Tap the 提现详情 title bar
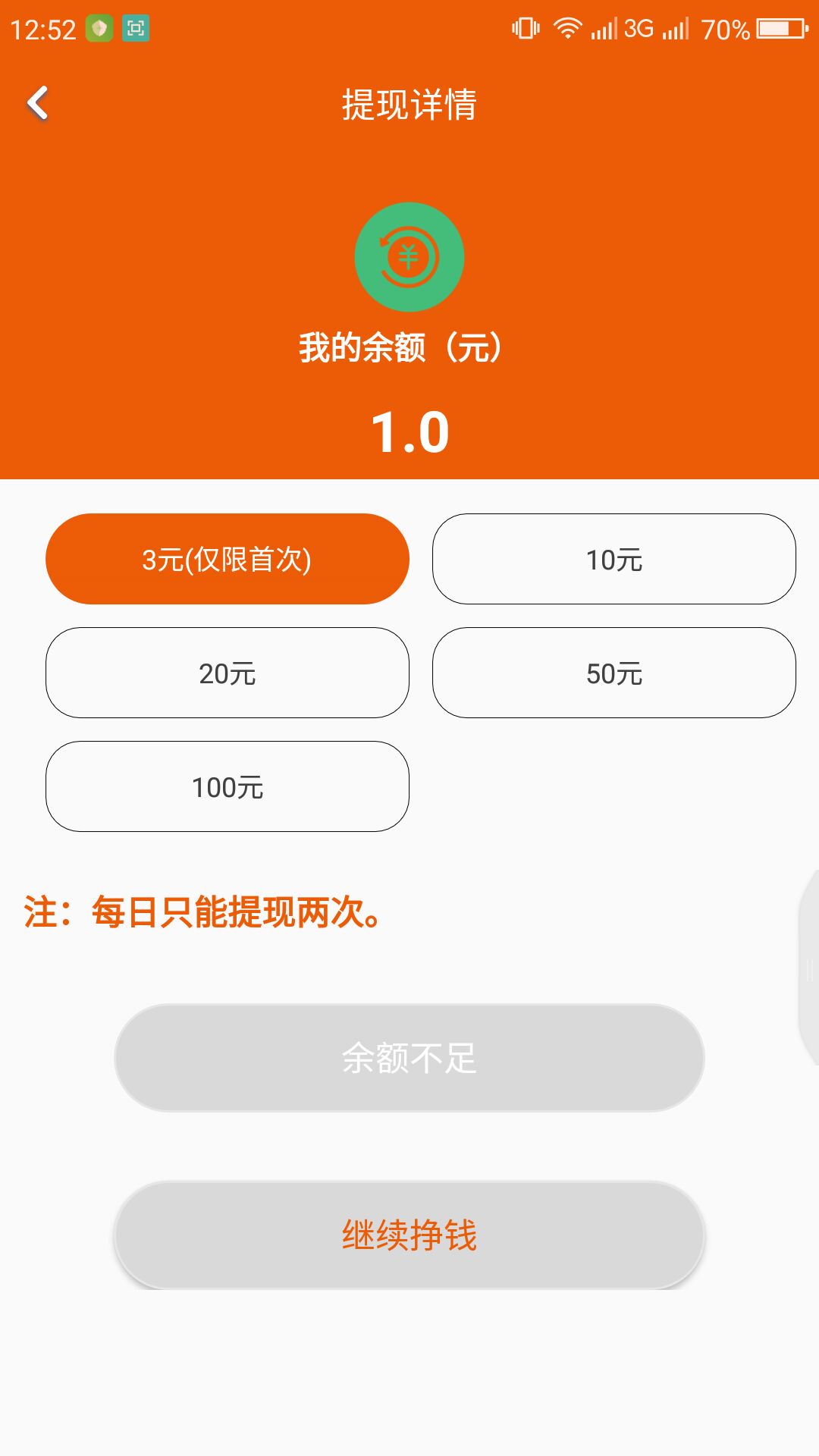This screenshot has height=1456, width=819. click(409, 106)
